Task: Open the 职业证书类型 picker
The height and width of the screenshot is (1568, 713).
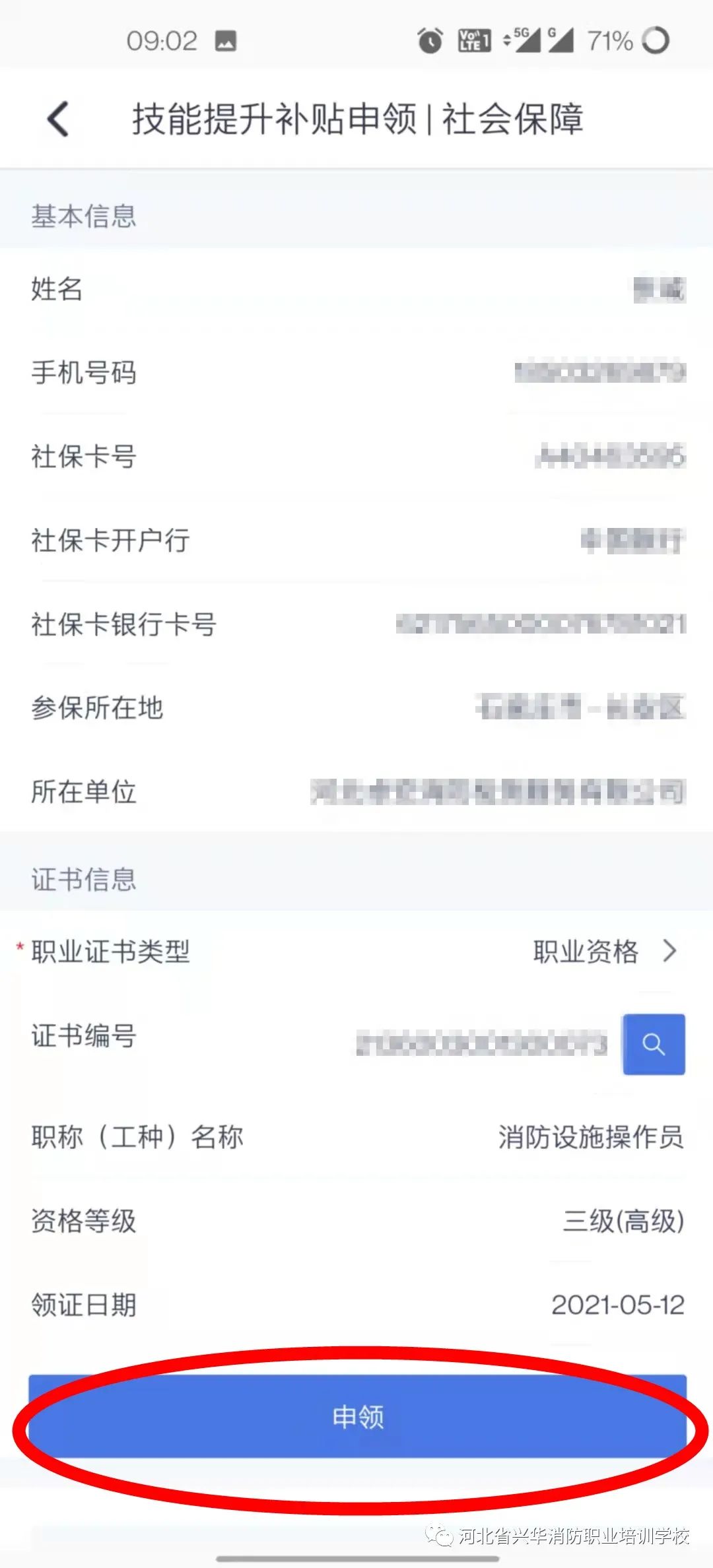Action: (x=356, y=951)
